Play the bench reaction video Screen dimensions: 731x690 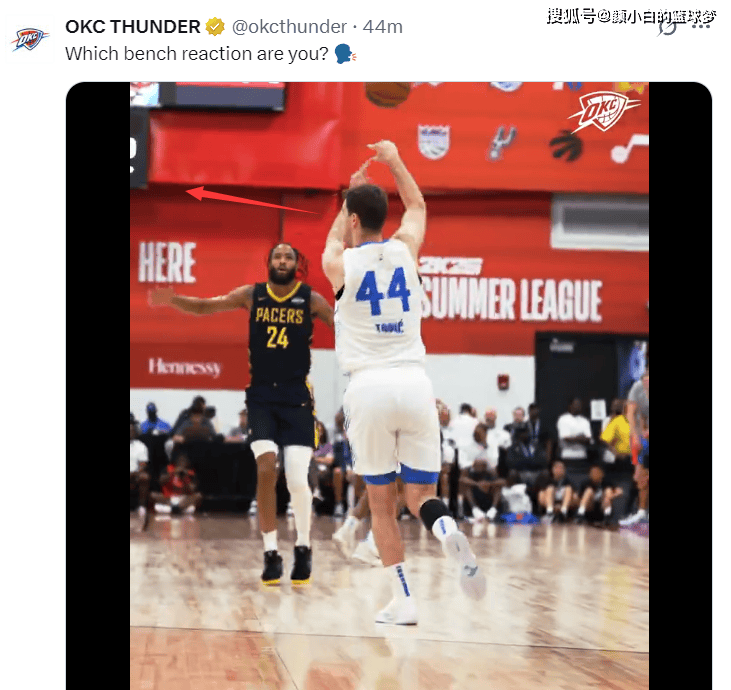389,385
